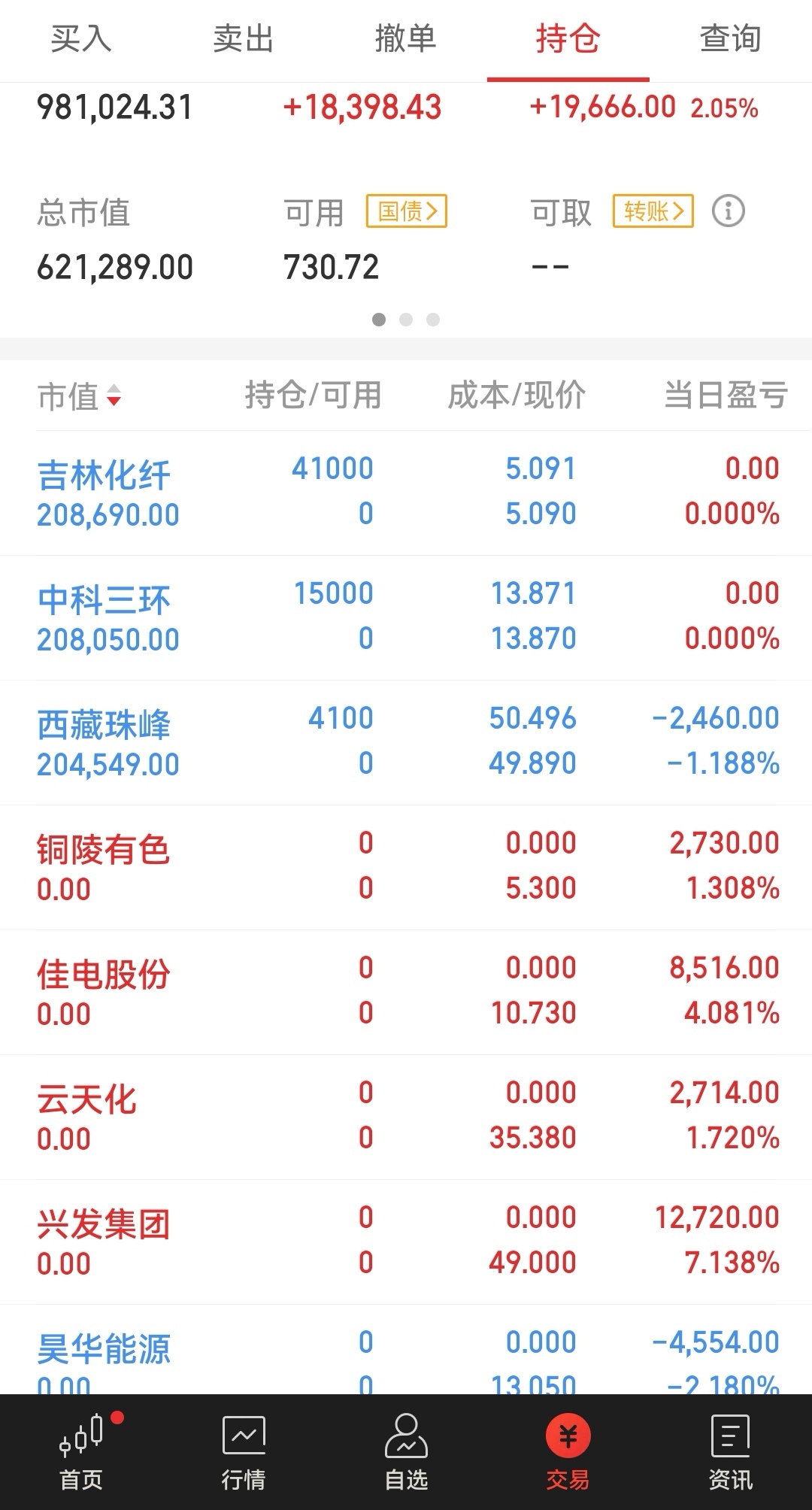Tap the 国债 button
Viewport: 812px width, 1510px height.
407,211
